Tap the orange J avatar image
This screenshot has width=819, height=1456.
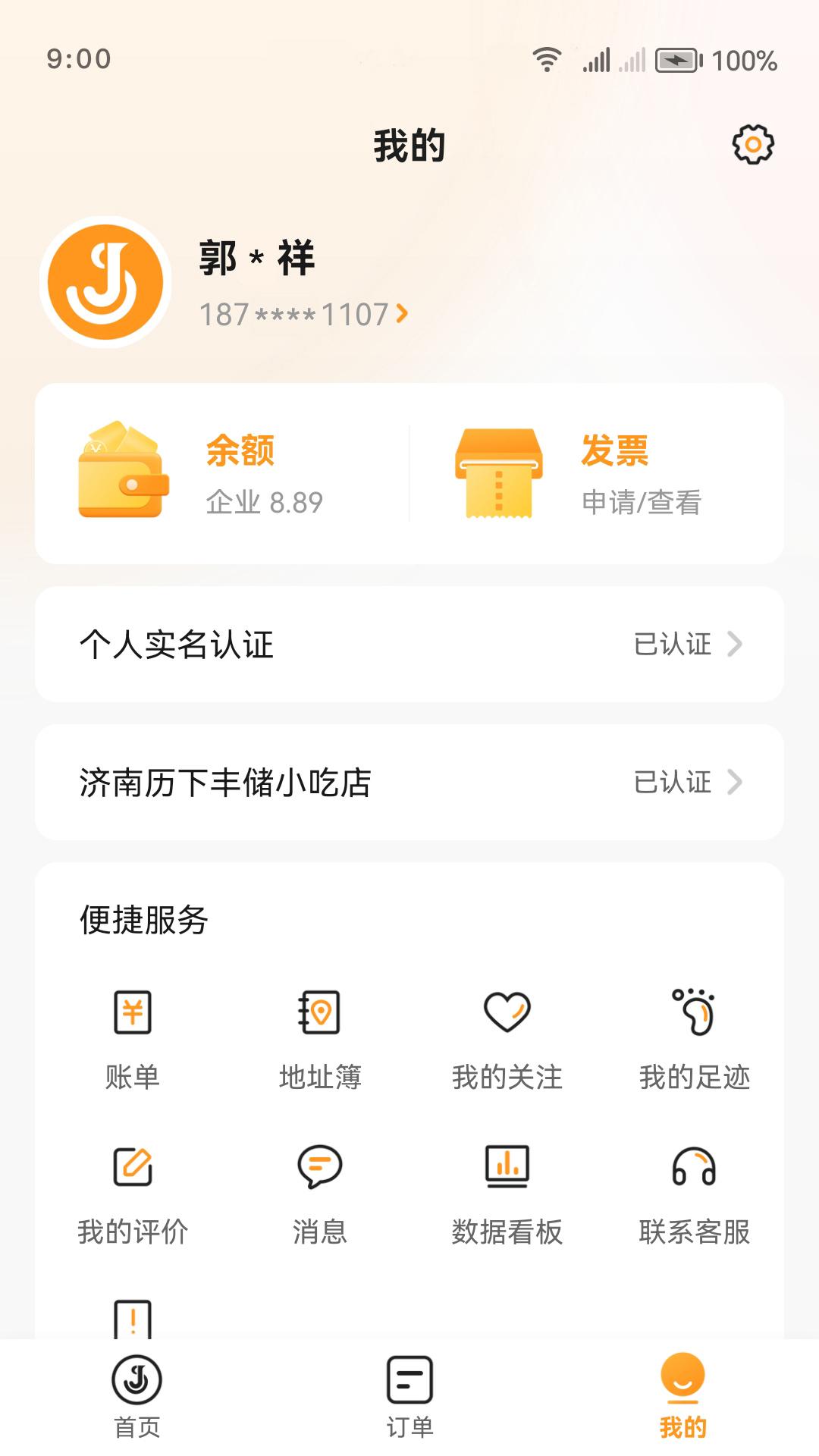(106, 281)
